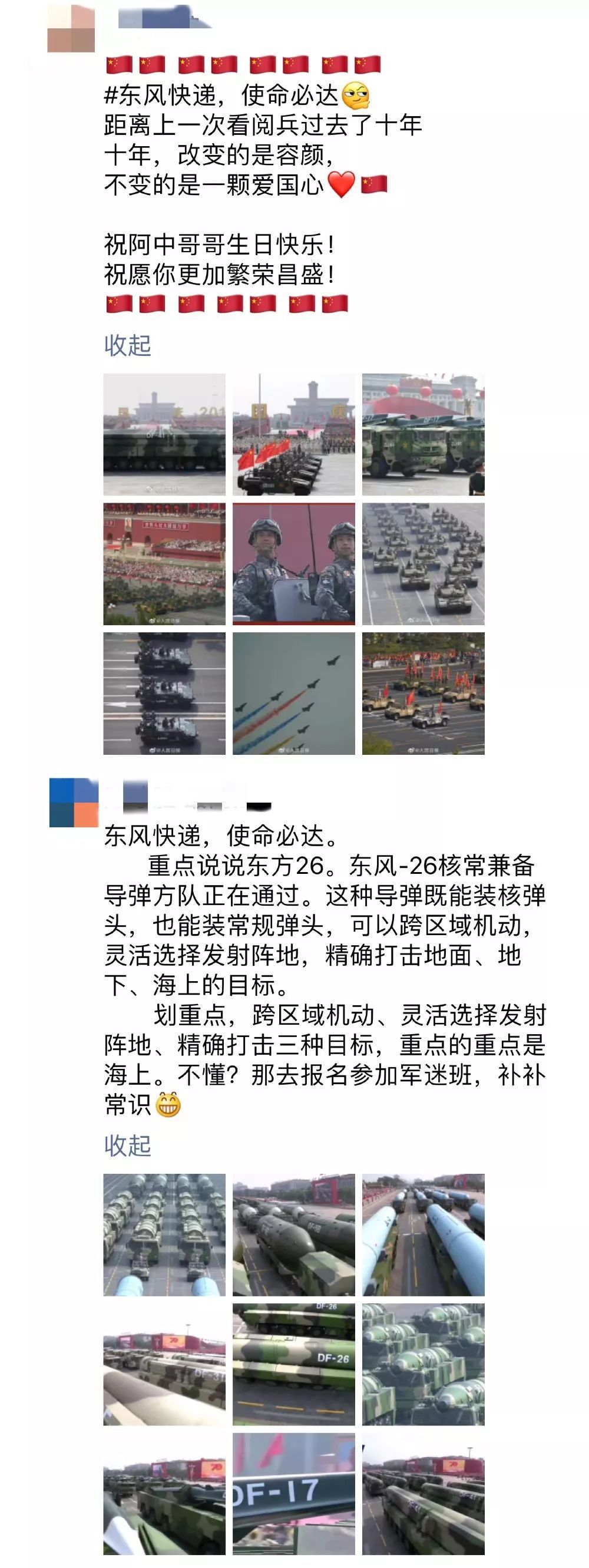Screen dimensions: 589x1568
Task: Click the bottom flag emoji row above 收起
Action: pos(225,302)
